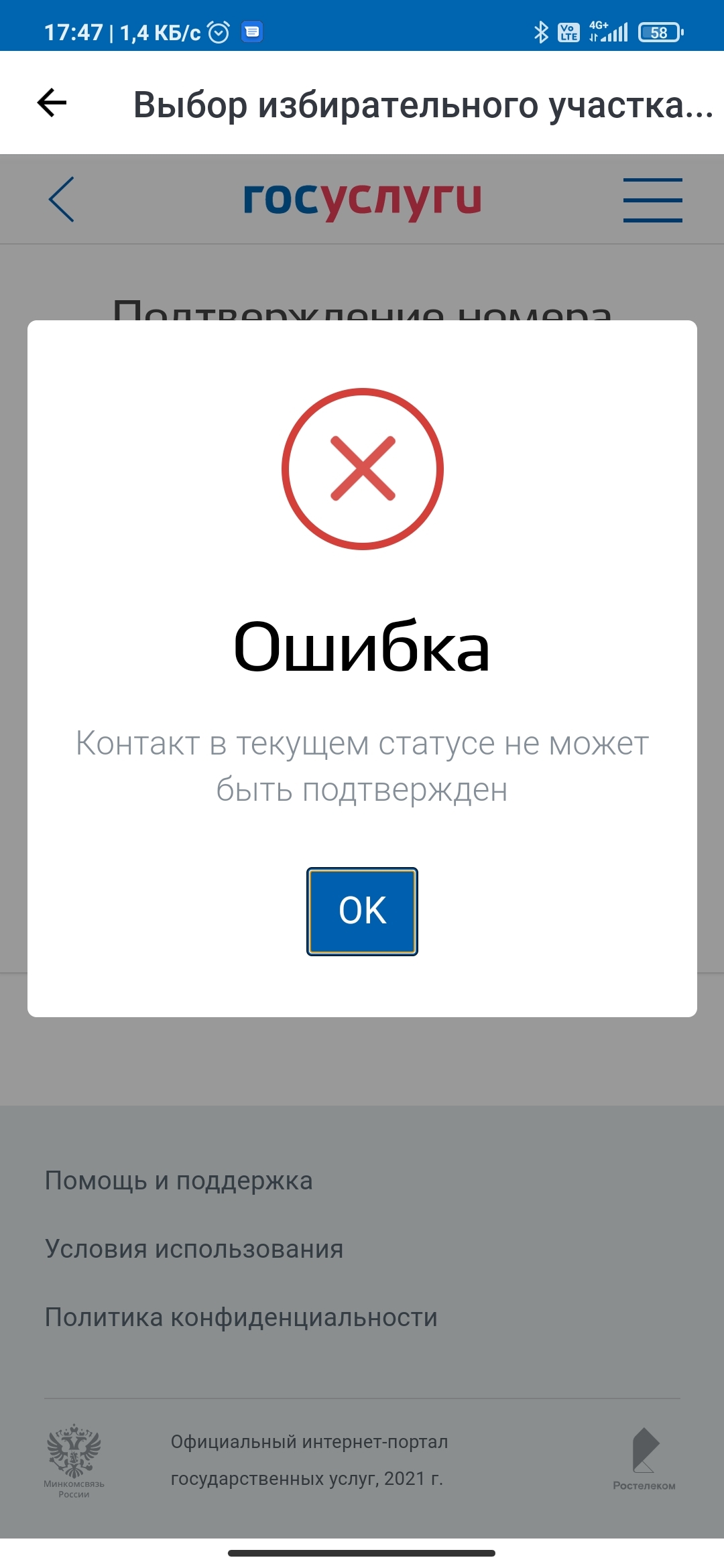This screenshot has width=724, height=1568.
Task: Tap OK to dismiss the error dialog
Action: [362, 911]
